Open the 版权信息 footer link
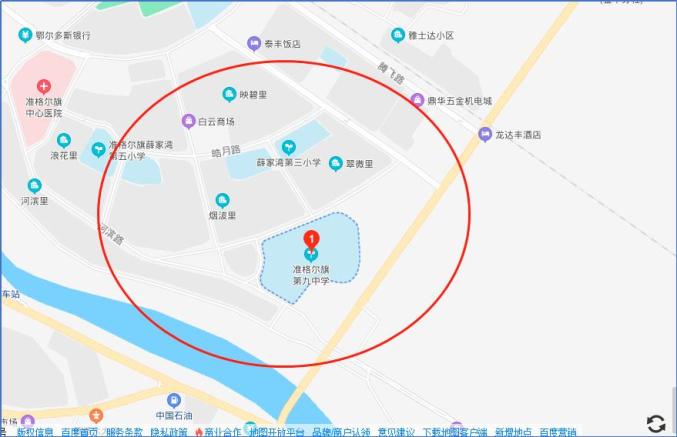The height and width of the screenshot is (437, 677). 35,432
